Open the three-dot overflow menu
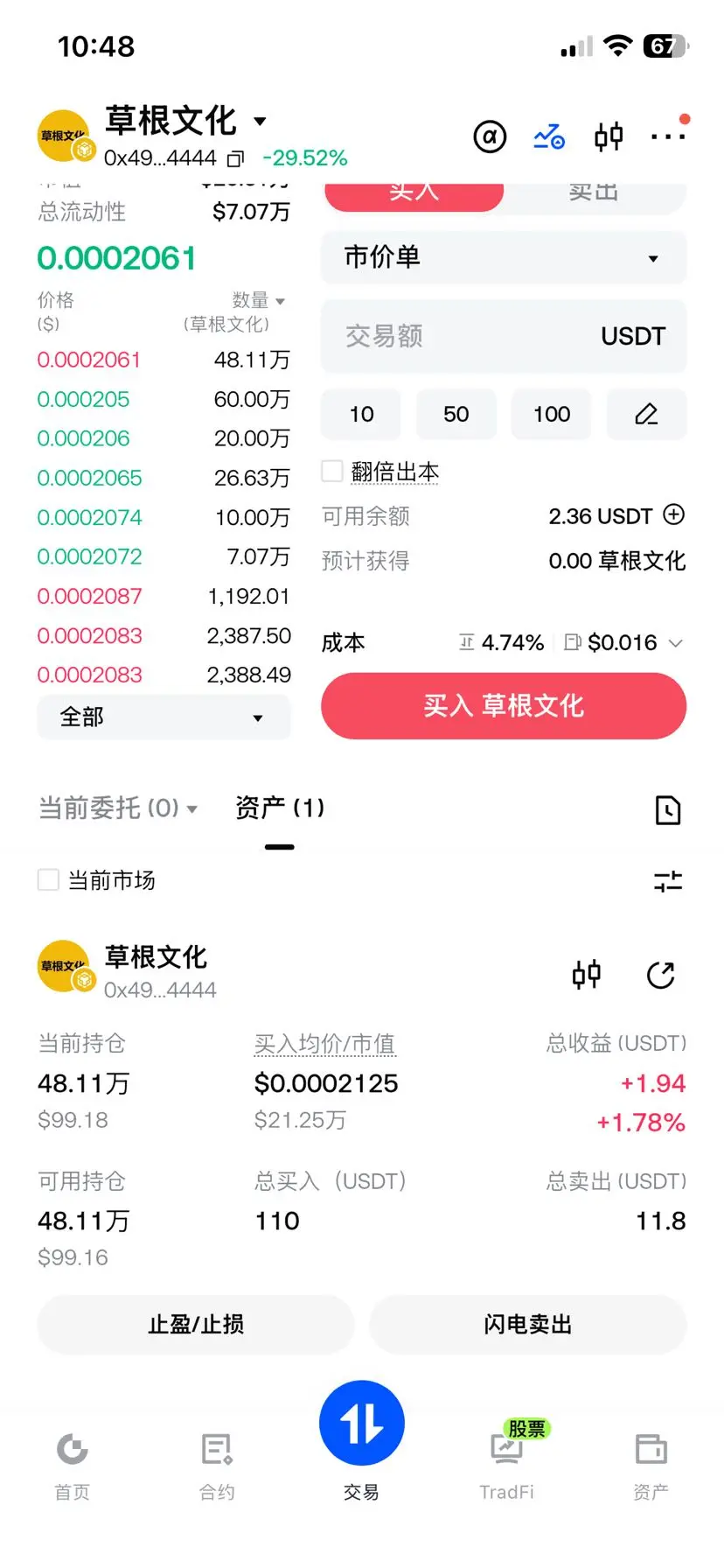The width and height of the screenshot is (724, 1568). [x=669, y=136]
